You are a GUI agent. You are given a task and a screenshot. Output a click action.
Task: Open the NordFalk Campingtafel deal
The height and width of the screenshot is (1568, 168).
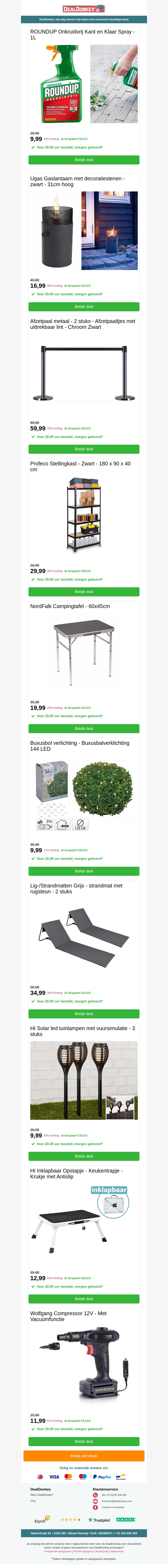pos(84,729)
